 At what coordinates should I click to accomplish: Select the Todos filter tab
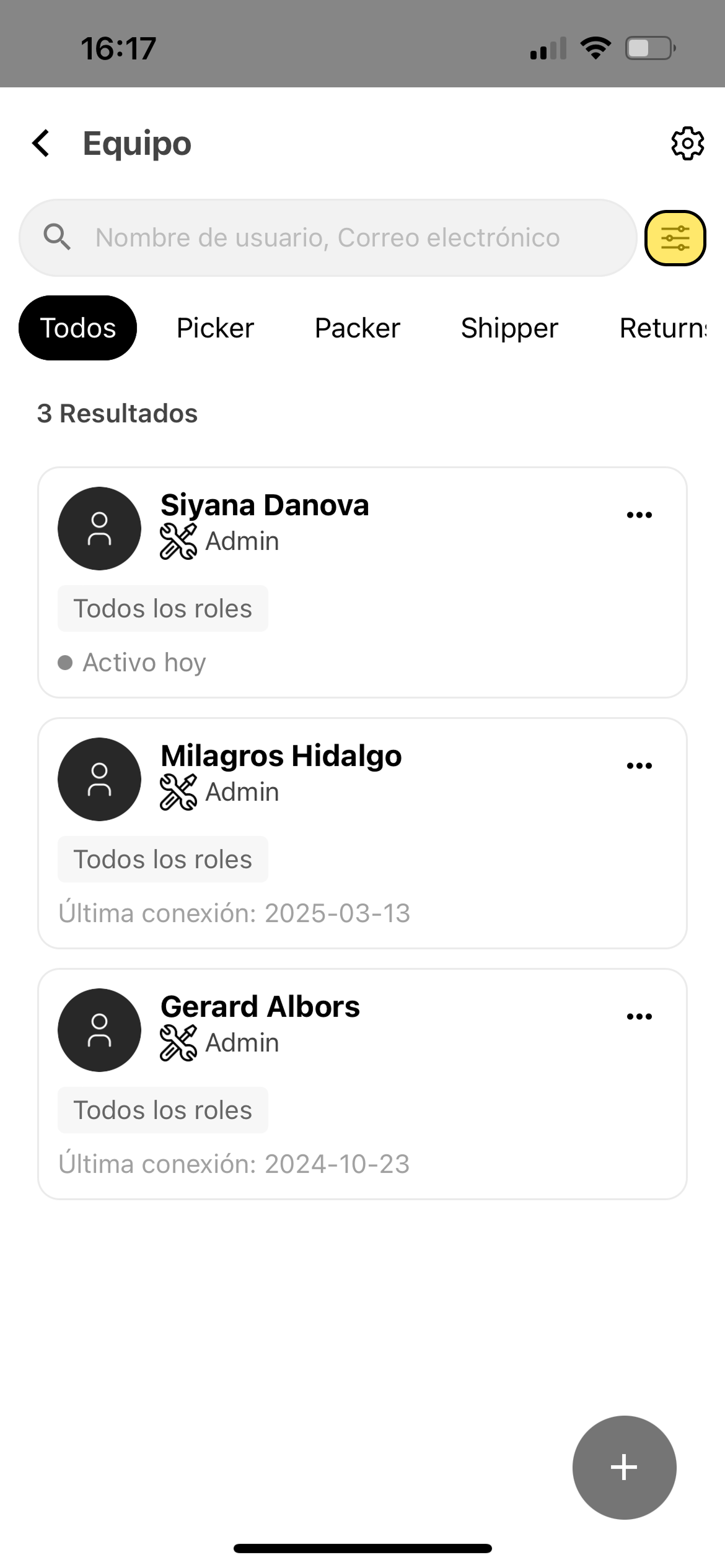click(x=77, y=328)
